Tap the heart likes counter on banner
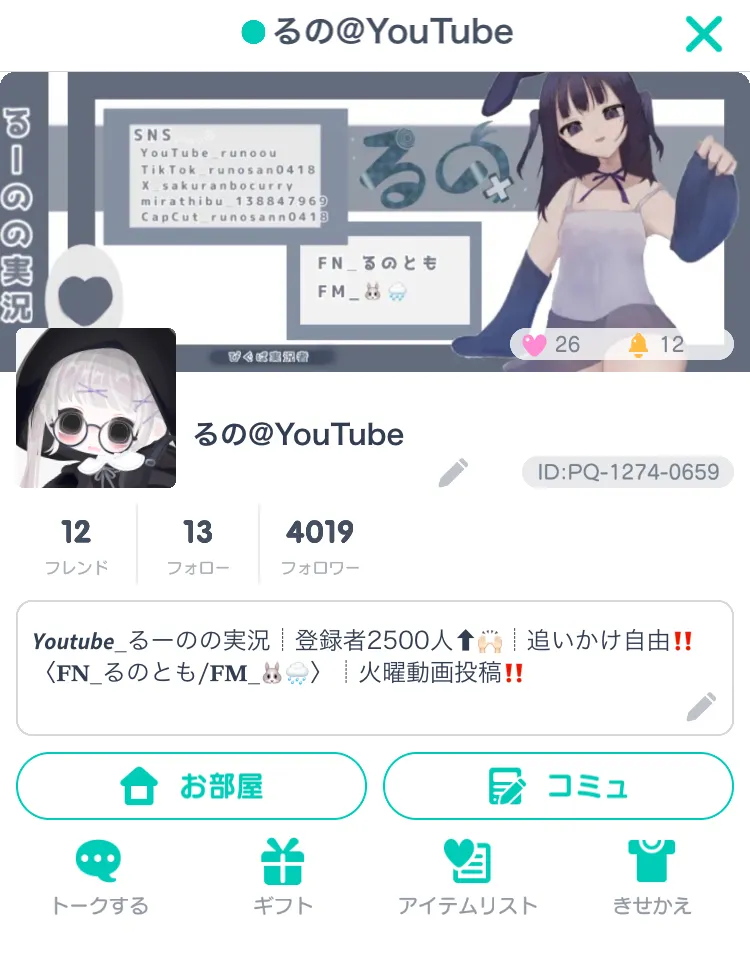 coord(551,344)
